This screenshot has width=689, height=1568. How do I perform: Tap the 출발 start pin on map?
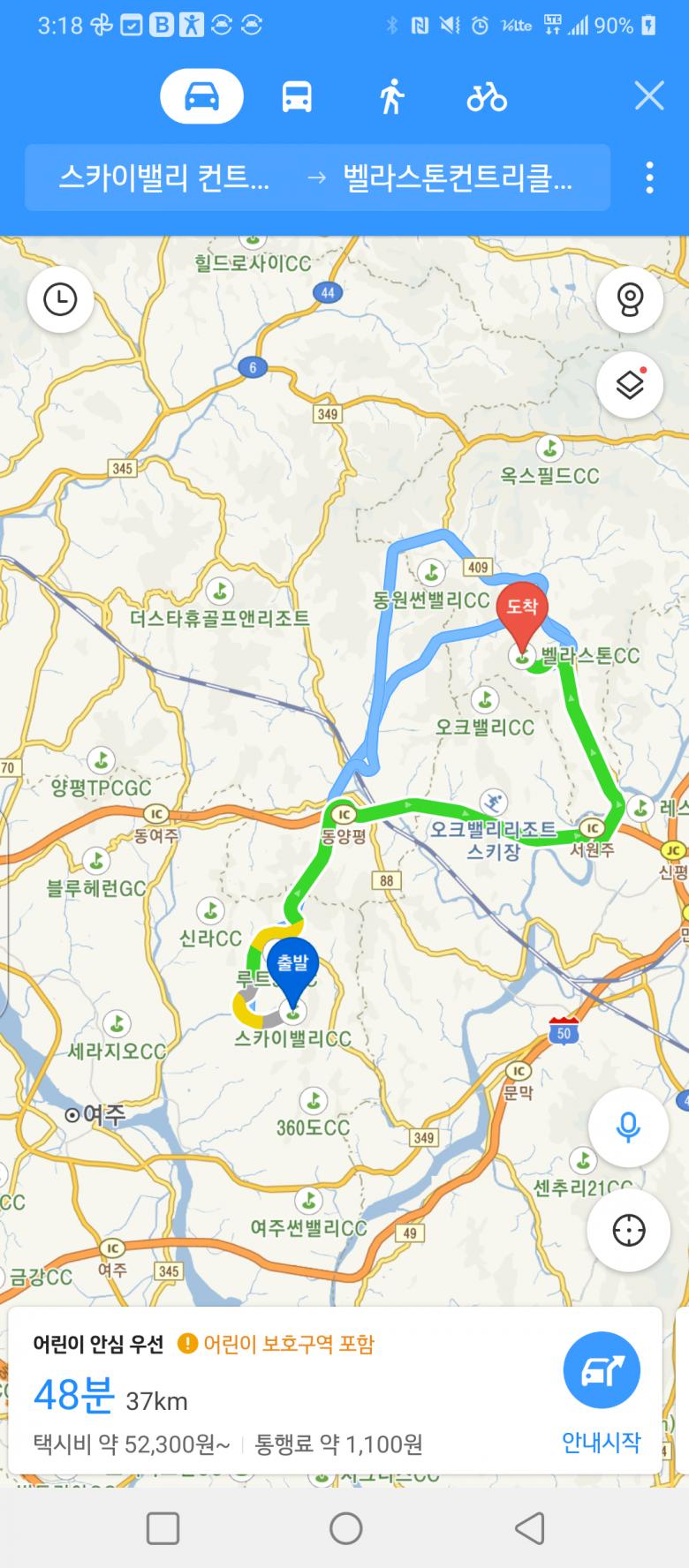tap(292, 971)
